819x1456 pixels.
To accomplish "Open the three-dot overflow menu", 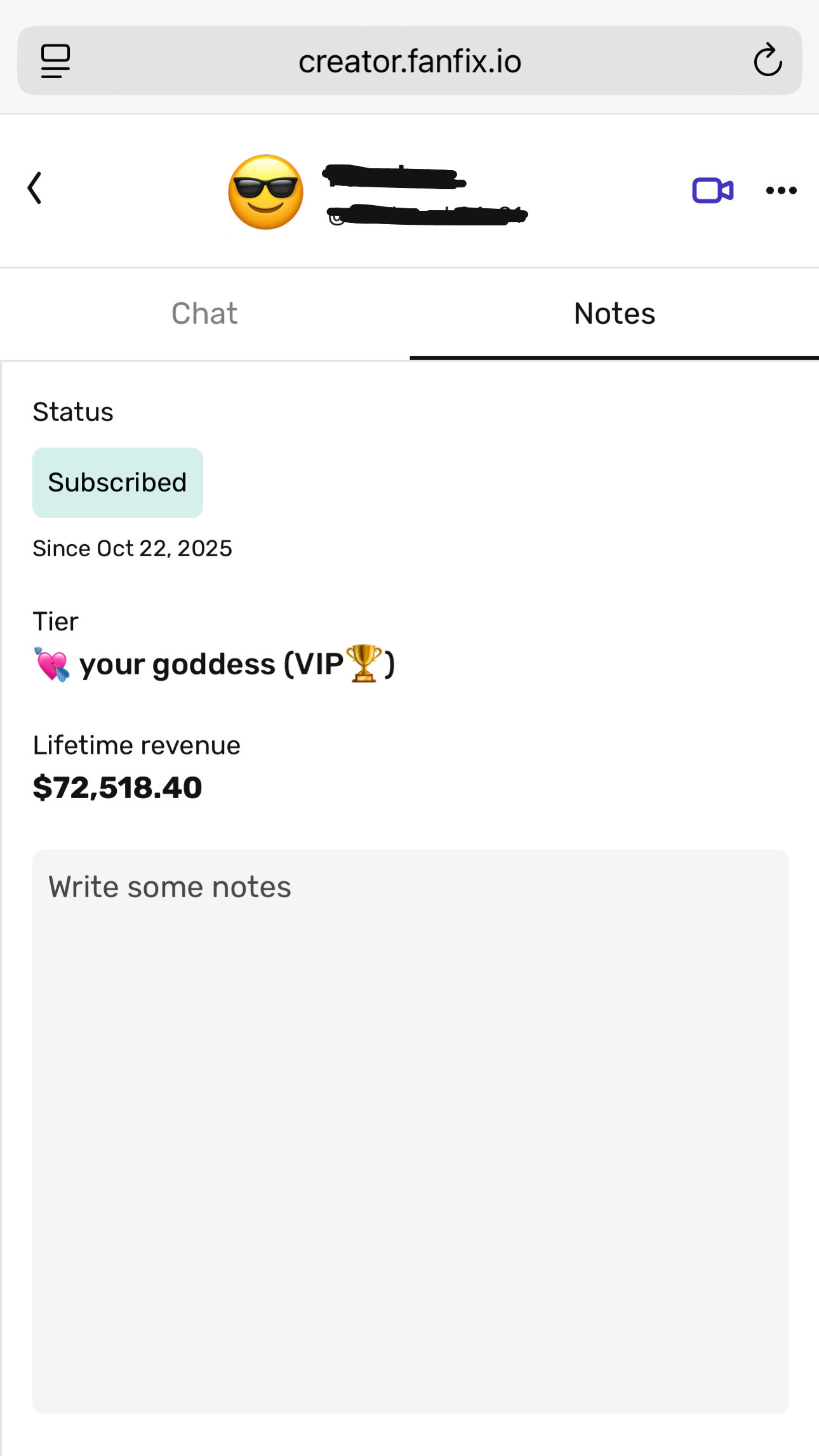I will click(x=781, y=190).
